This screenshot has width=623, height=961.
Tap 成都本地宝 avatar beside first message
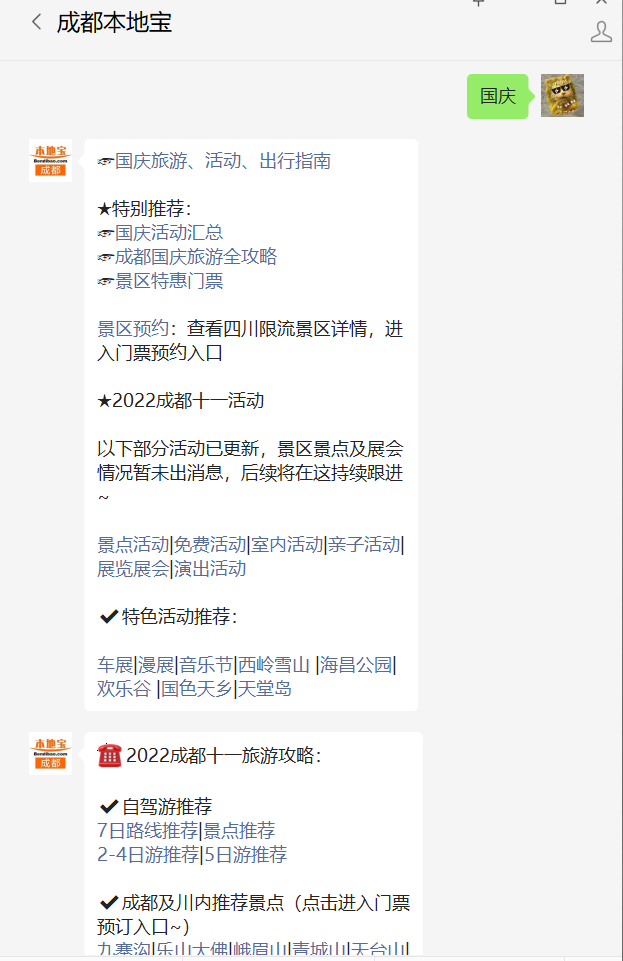point(50,160)
